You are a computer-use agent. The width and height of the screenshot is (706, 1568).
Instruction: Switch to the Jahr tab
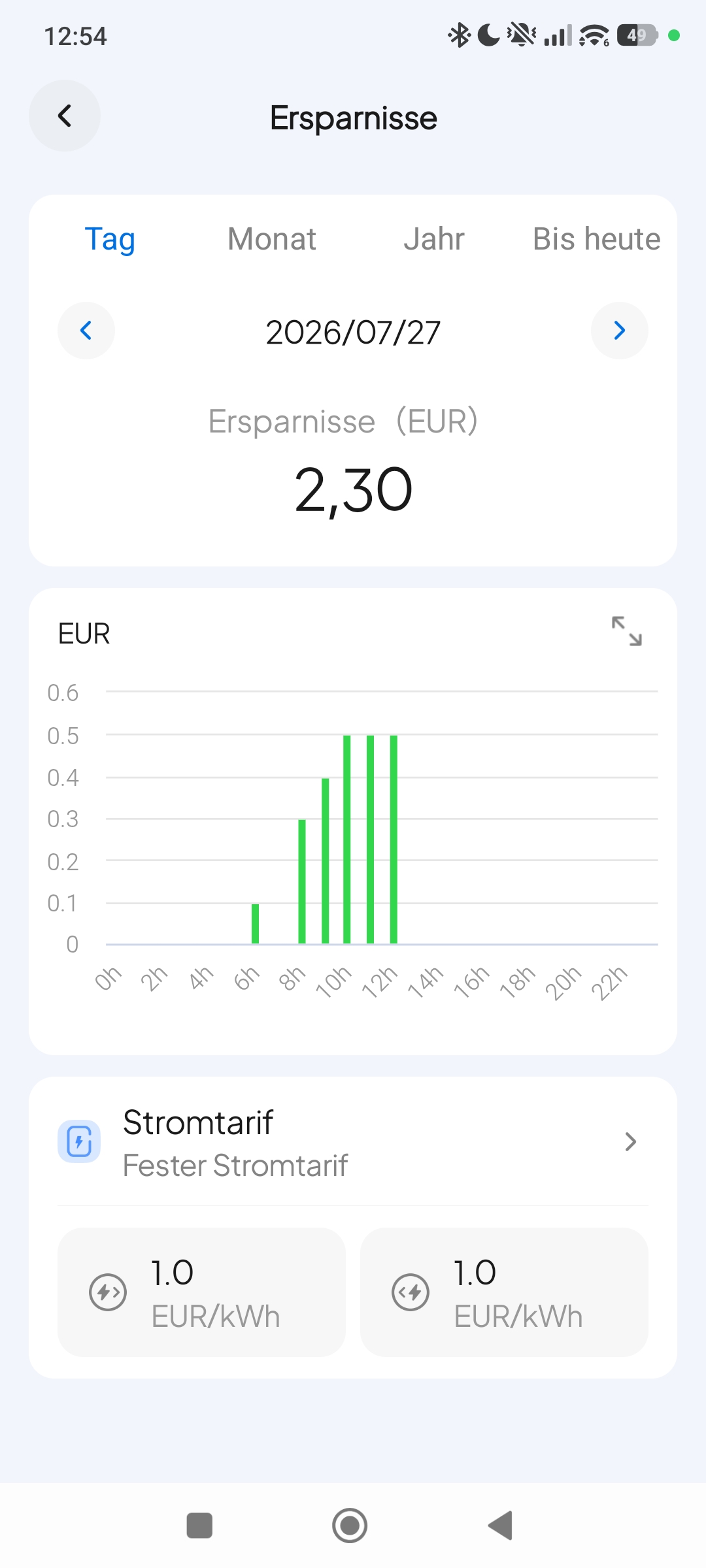point(434,239)
